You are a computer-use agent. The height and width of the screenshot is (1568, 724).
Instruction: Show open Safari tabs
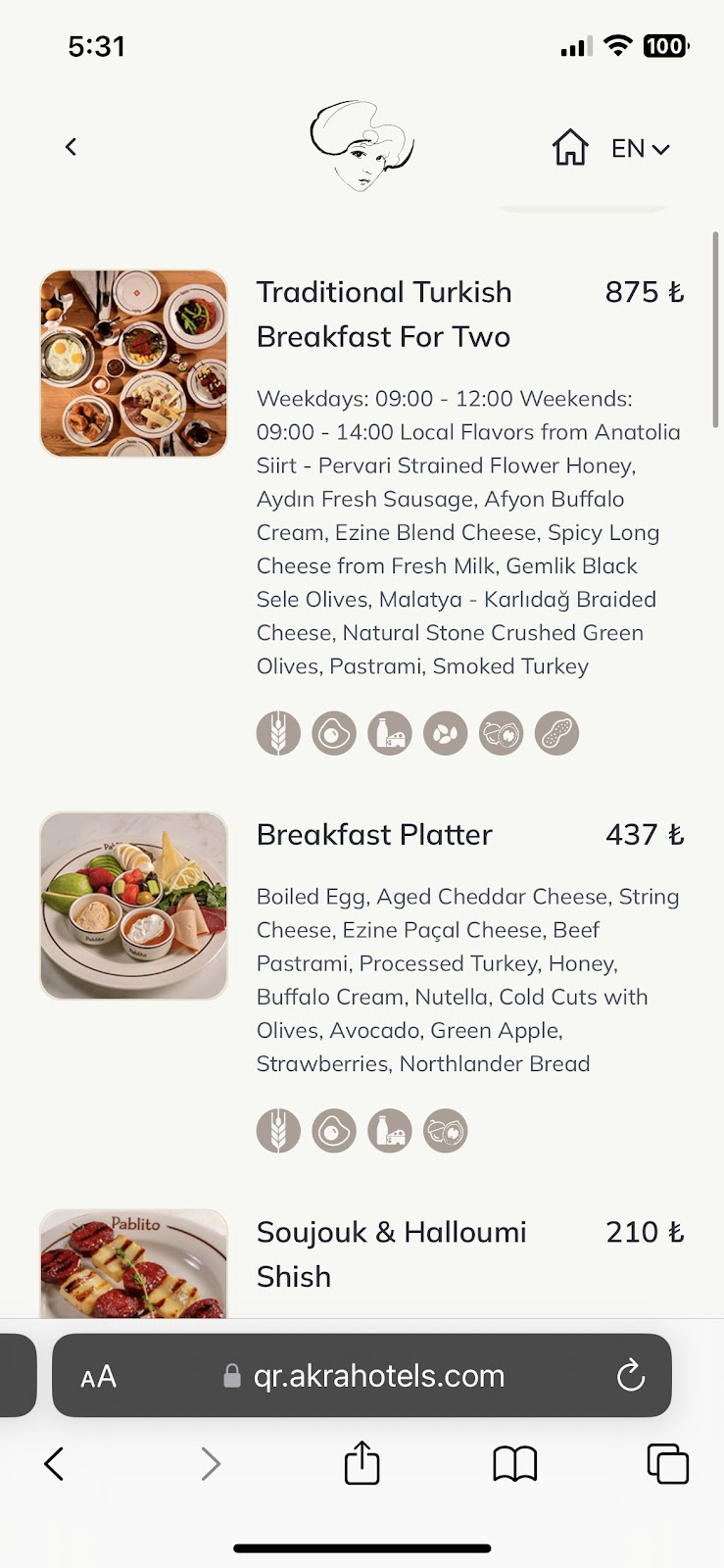(x=668, y=1464)
